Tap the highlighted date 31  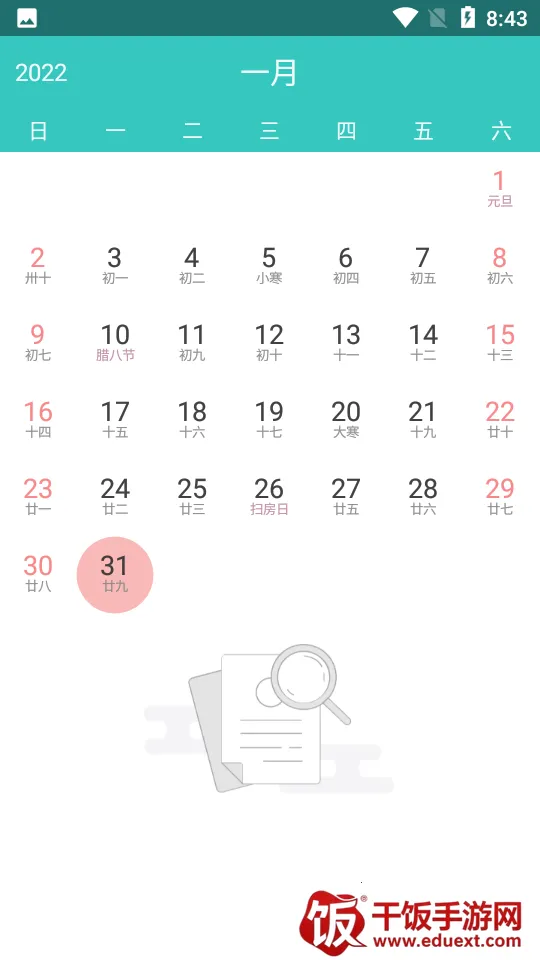click(x=115, y=575)
